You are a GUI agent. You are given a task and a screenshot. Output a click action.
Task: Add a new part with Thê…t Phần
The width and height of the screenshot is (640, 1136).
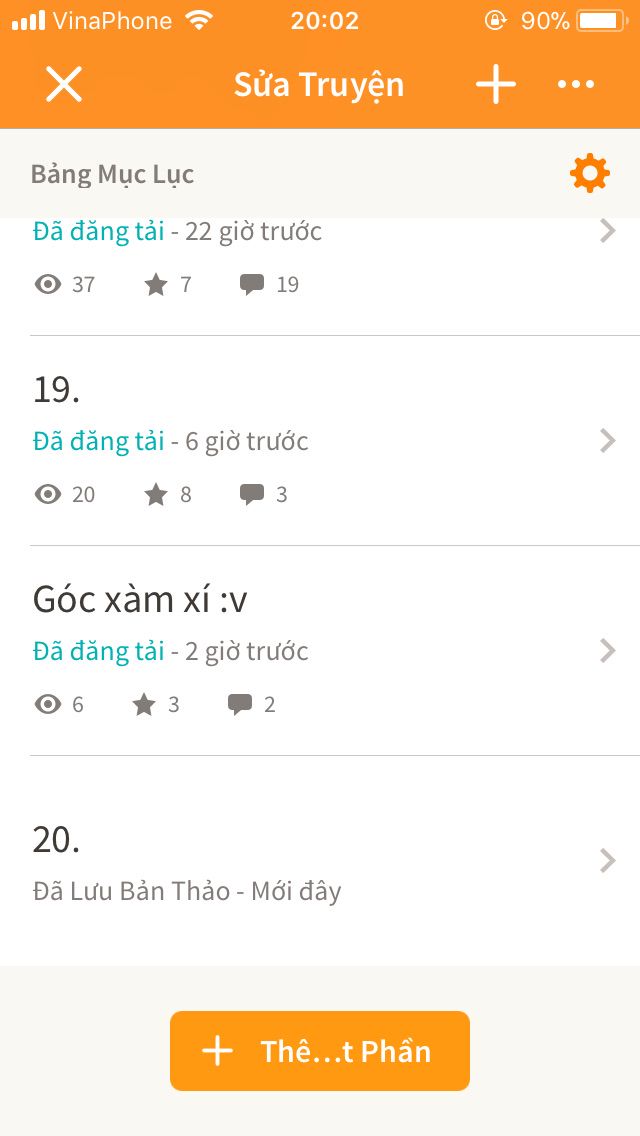pos(320,1051)
